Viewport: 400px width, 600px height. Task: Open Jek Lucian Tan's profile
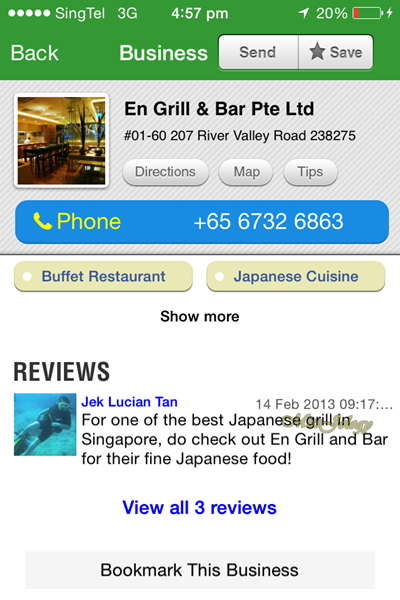129,402
